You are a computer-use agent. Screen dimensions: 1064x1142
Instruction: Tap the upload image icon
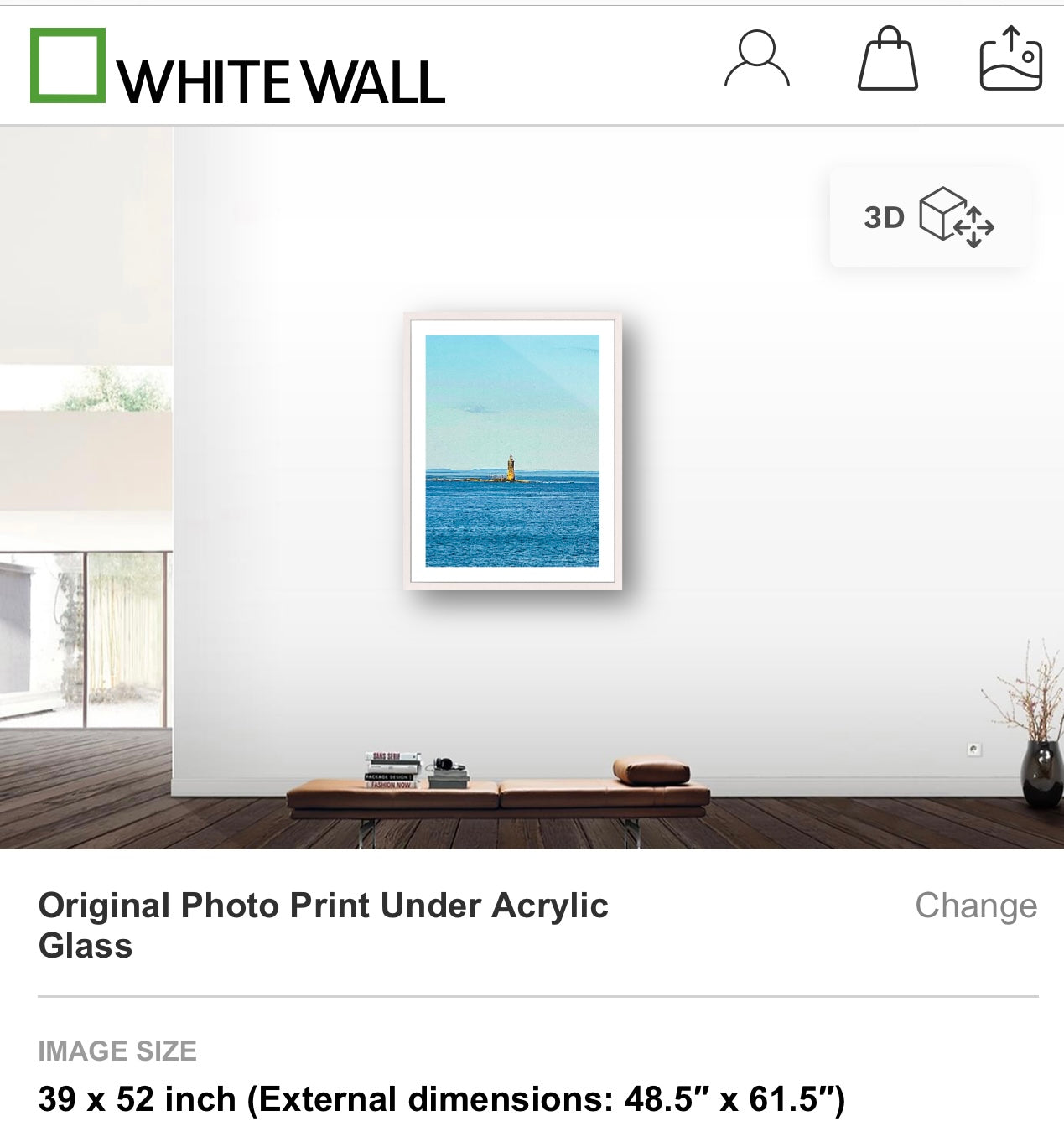[1010, 59]
